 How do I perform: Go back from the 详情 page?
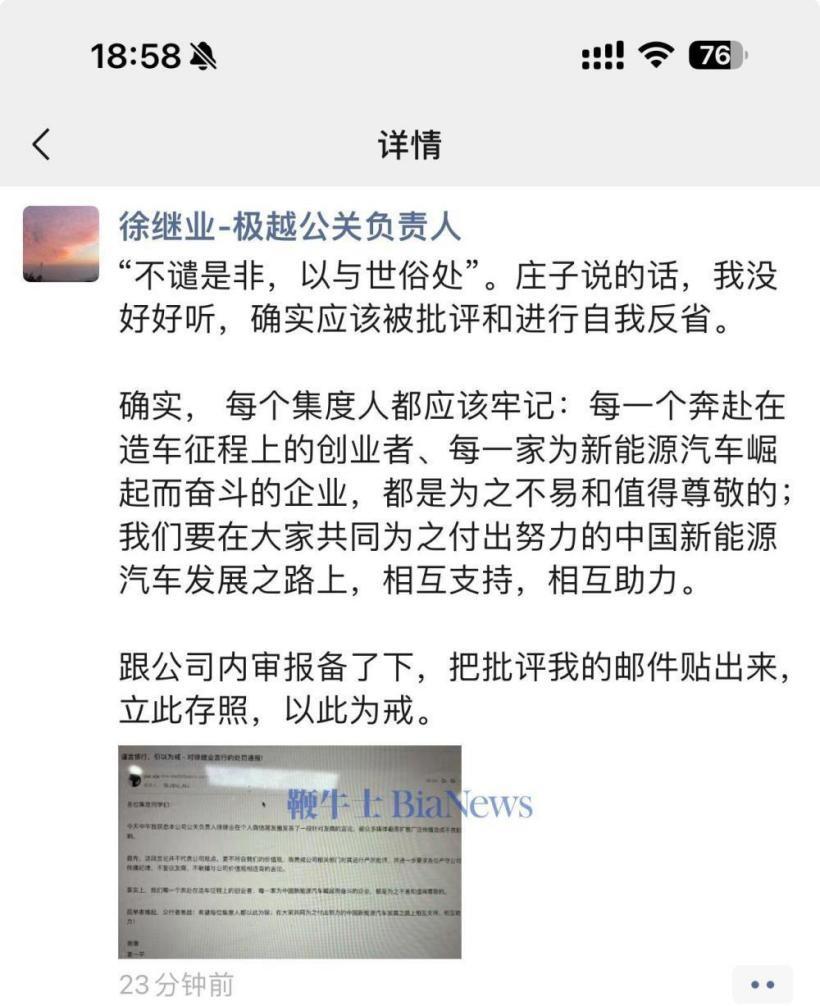click(41, 144)
